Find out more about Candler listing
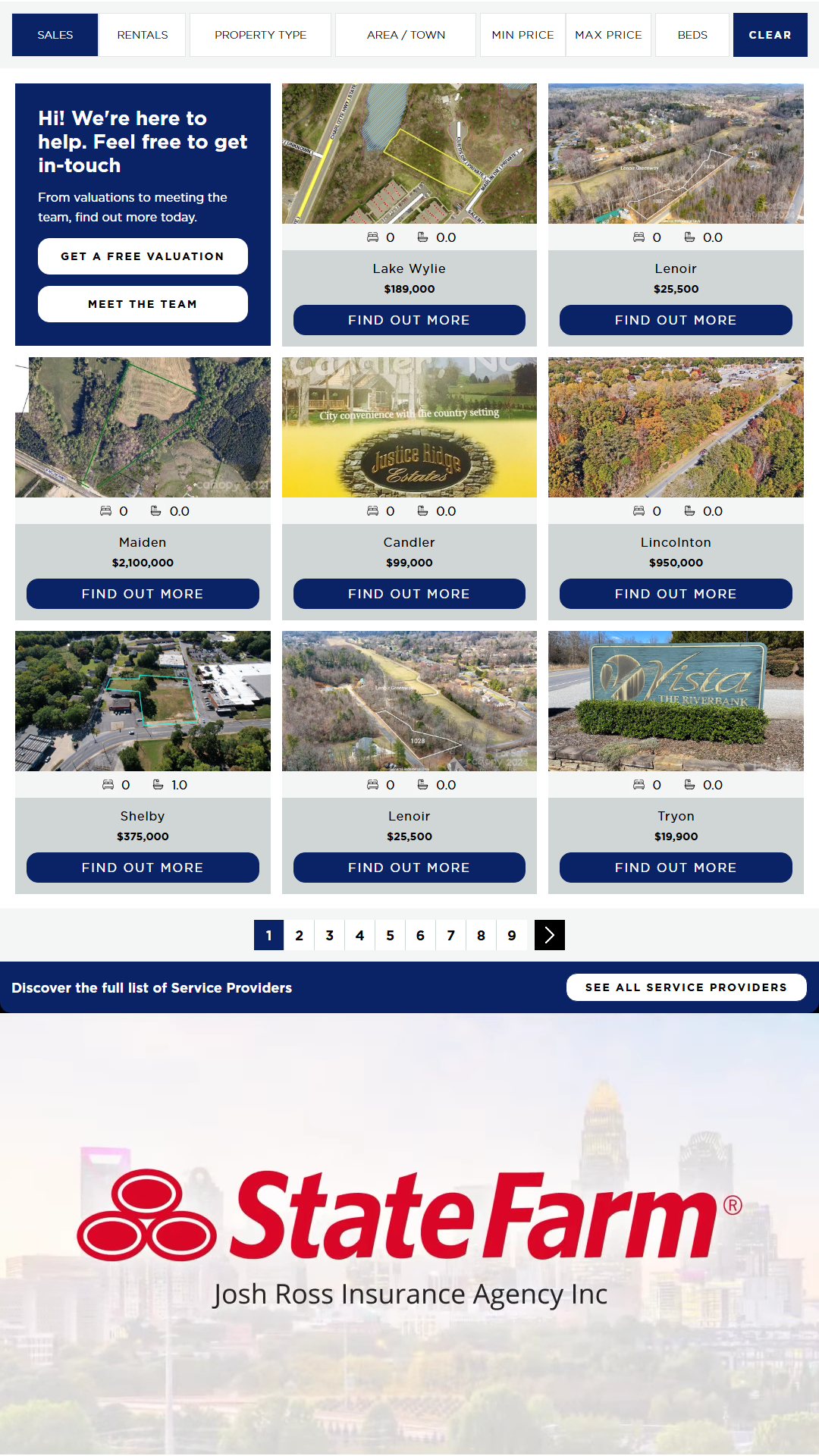Screen dimensions: 819x1456 click(409, 594)
